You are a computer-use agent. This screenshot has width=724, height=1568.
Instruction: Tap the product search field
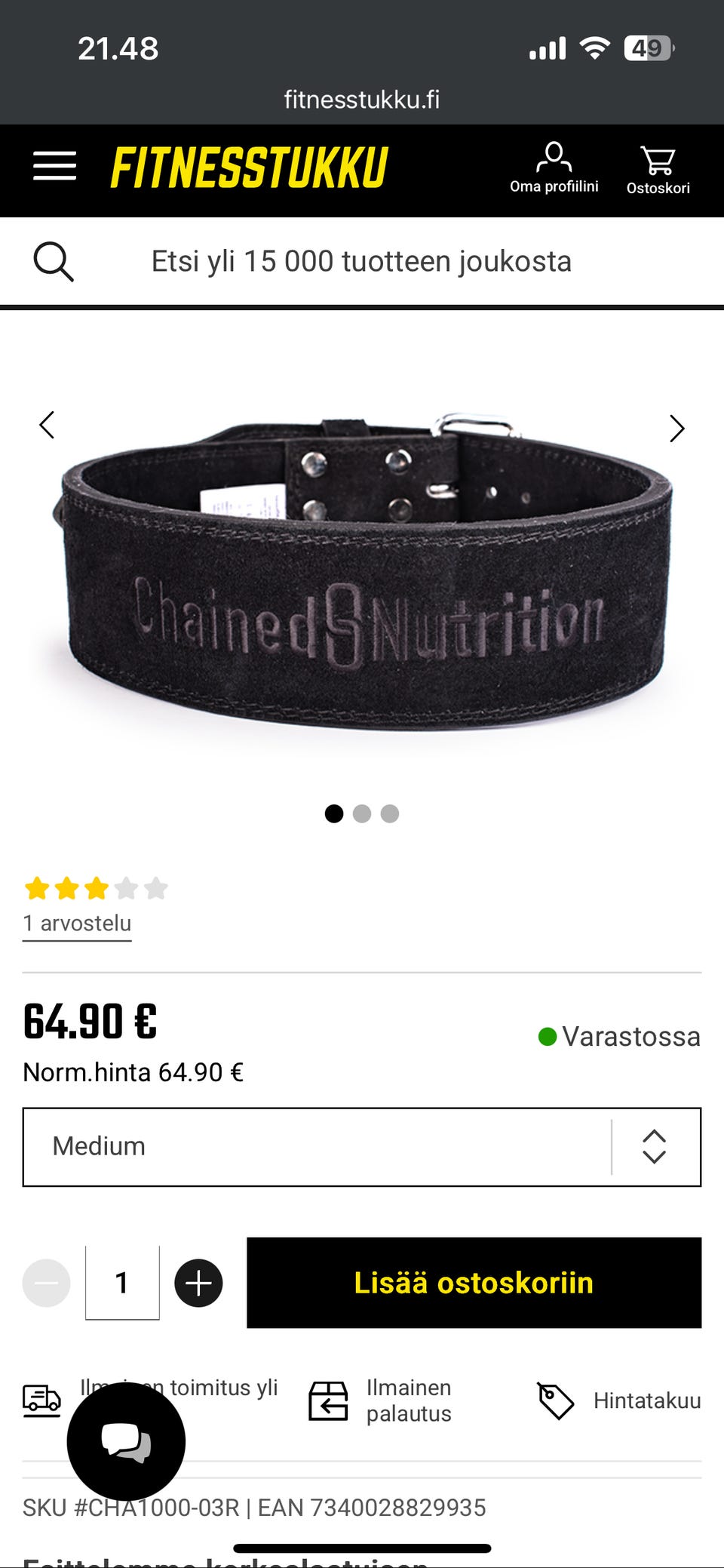361,262
